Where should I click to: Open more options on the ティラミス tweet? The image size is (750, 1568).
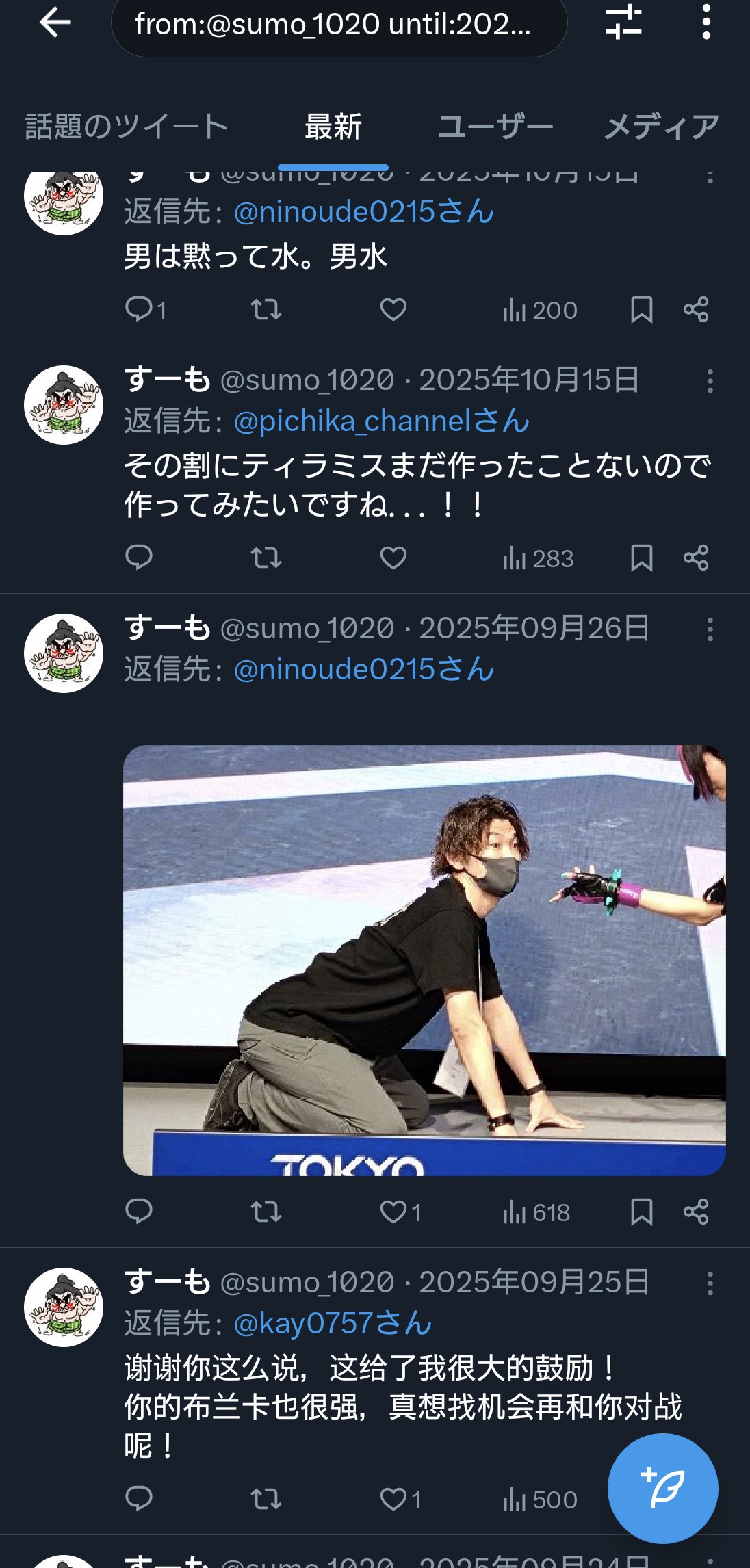(x=710, y=381)
